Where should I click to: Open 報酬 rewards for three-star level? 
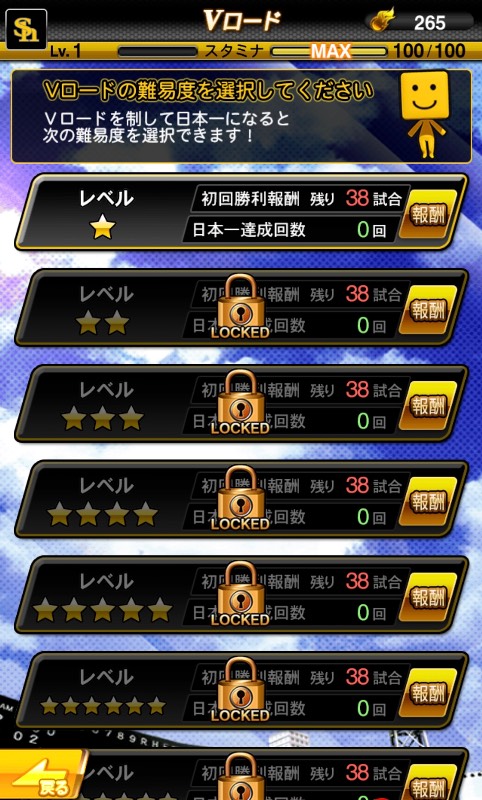click(x=427, y=406)
